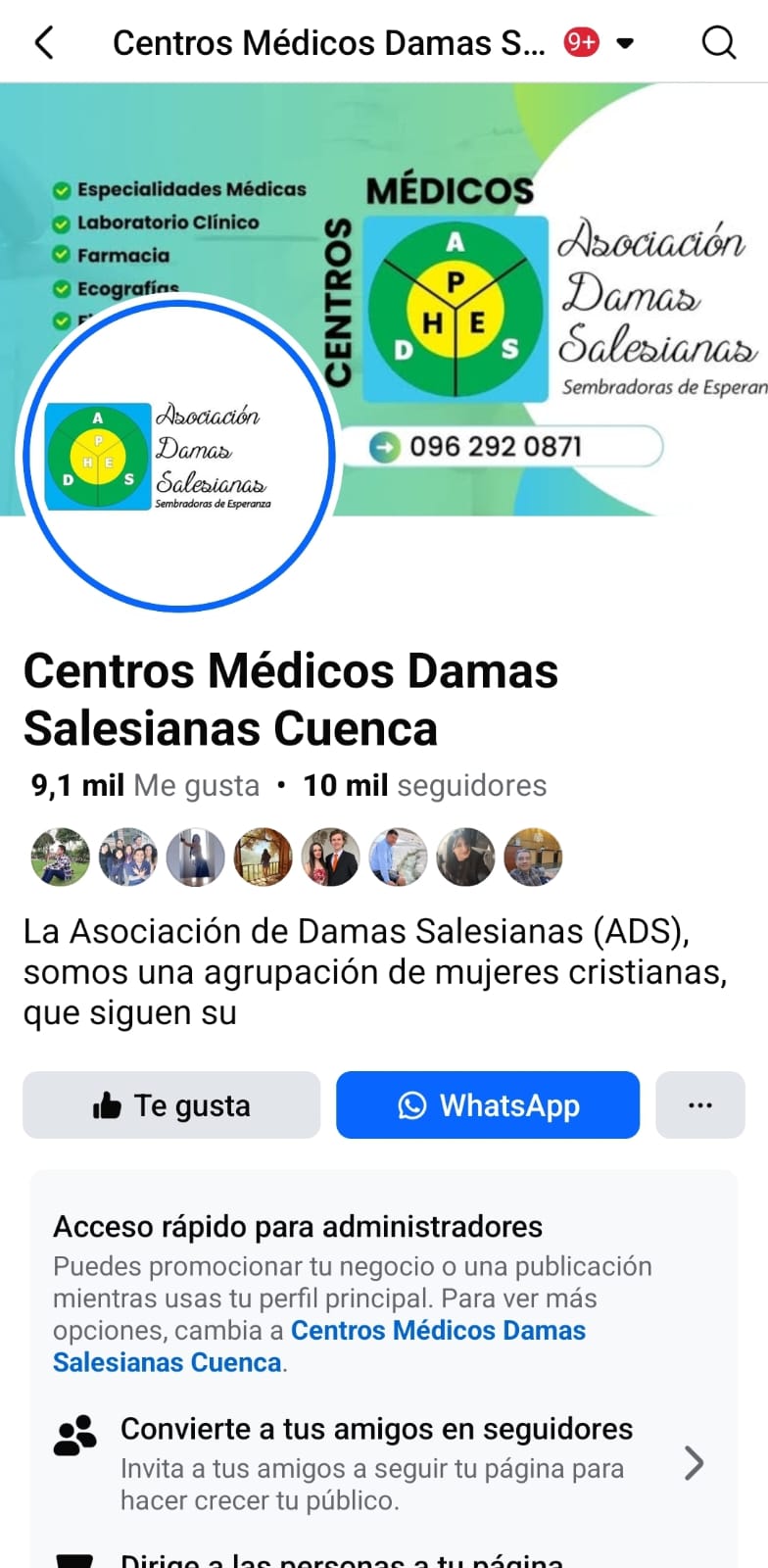Open the 10 mil seguidores list

[x=424, y=786]
